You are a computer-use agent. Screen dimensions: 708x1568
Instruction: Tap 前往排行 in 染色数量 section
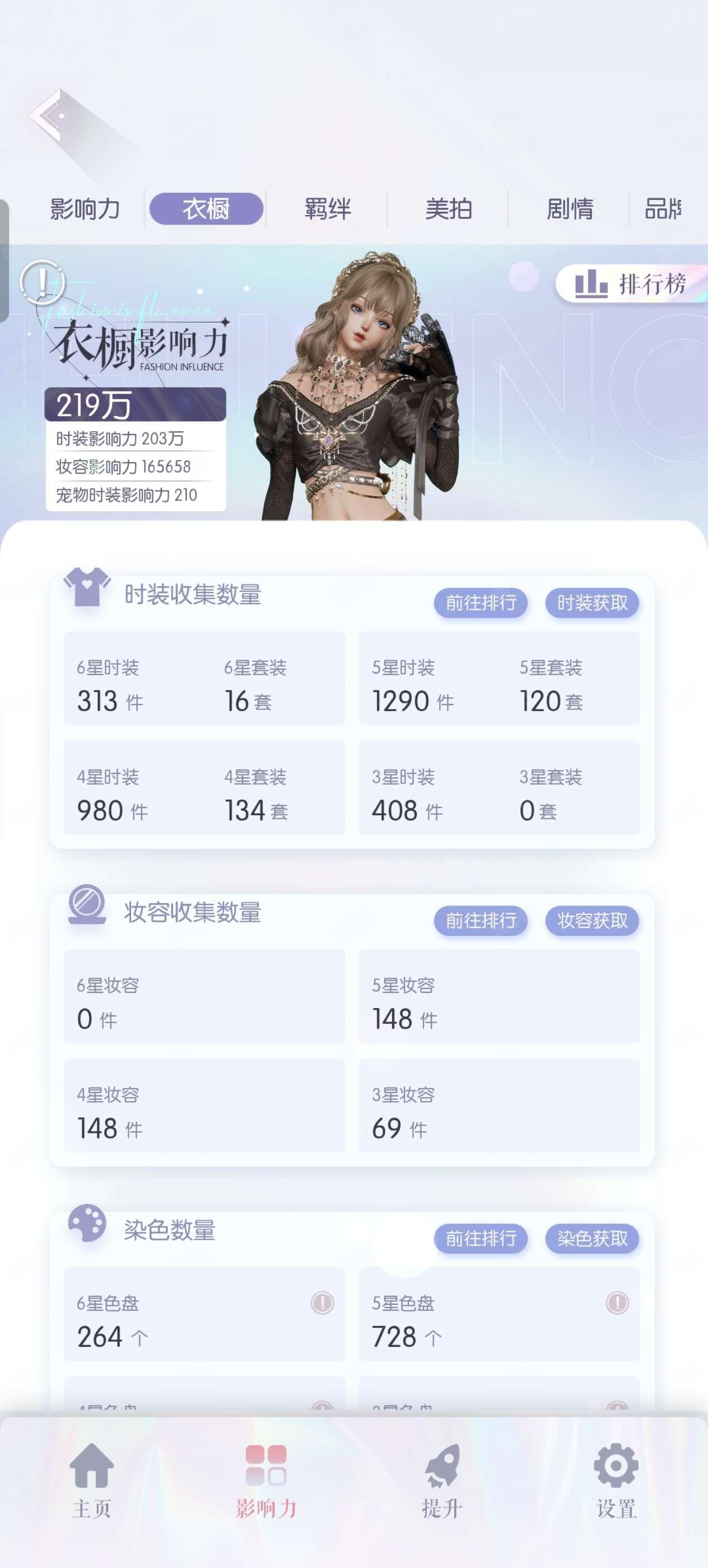(x=481, y=1238)
